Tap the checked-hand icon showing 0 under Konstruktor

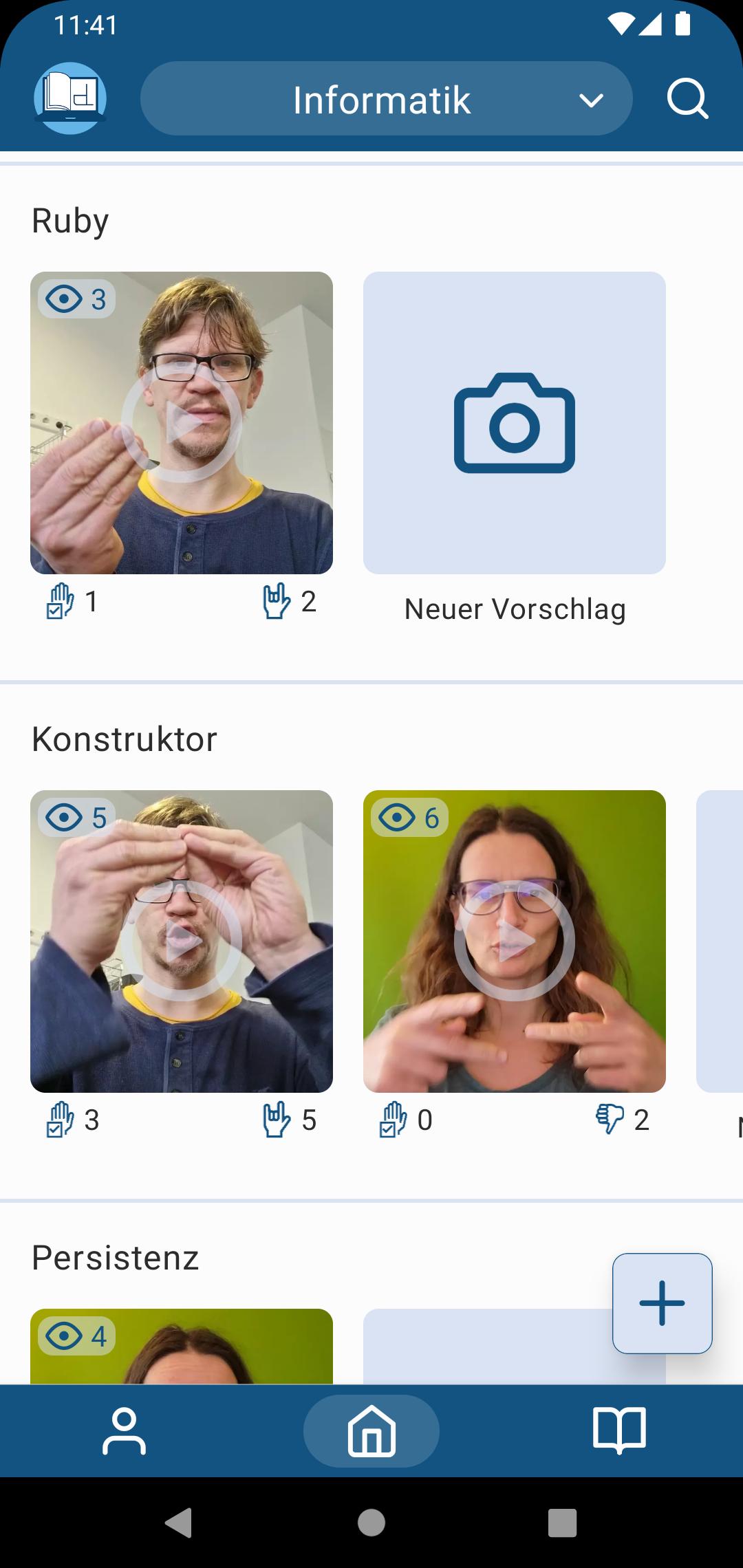(x=393, y=1120)
